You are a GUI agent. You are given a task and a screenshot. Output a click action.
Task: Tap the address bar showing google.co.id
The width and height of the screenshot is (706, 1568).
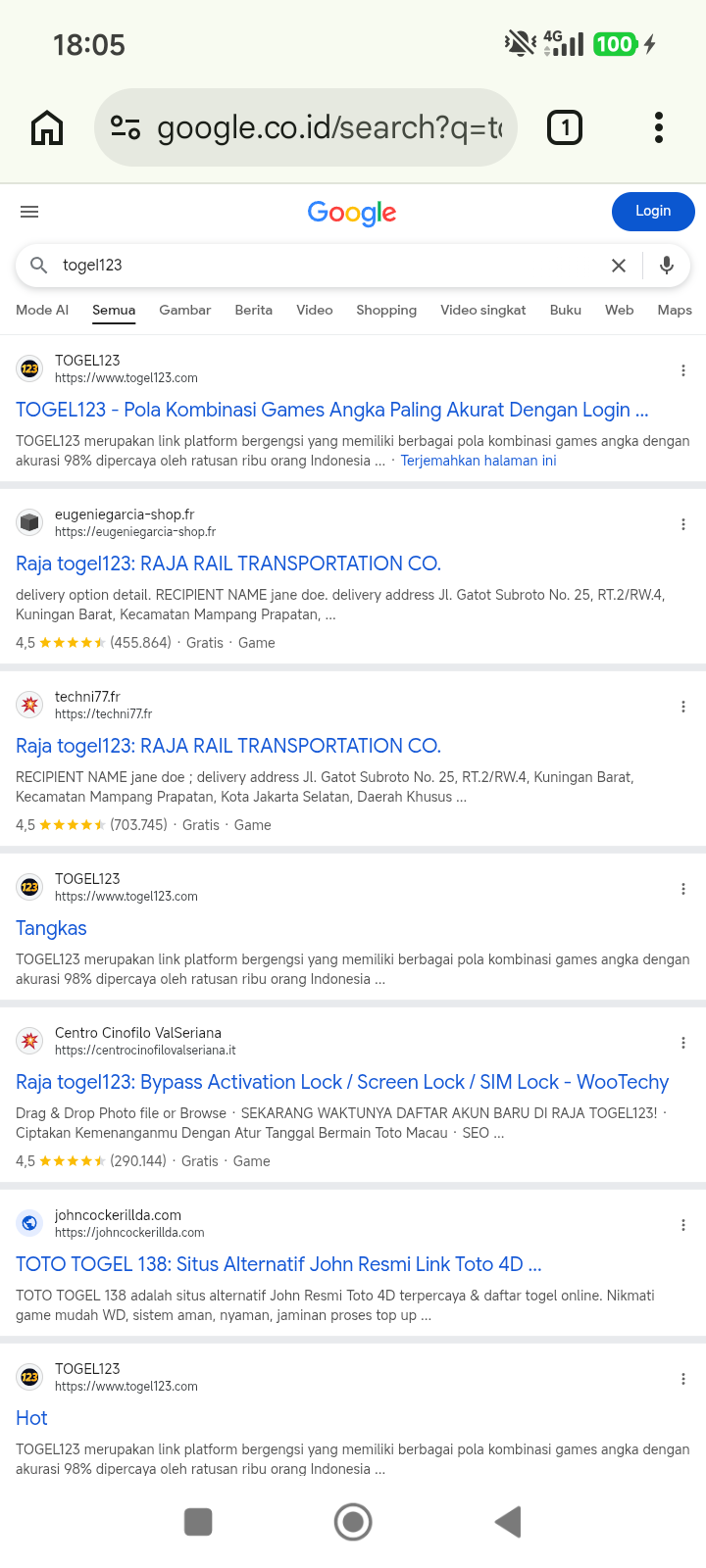point(306,127)
